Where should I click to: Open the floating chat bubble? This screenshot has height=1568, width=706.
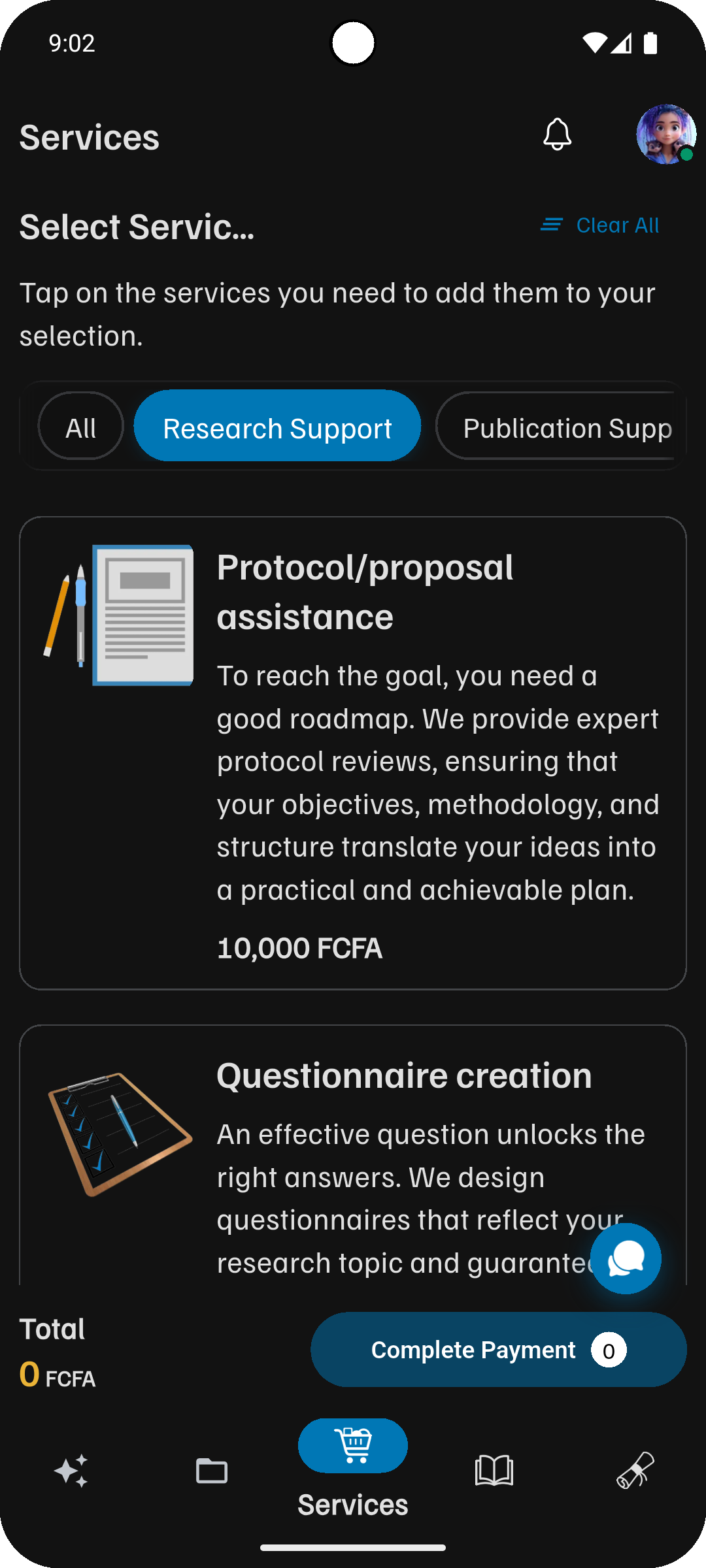pos(626,1258)
